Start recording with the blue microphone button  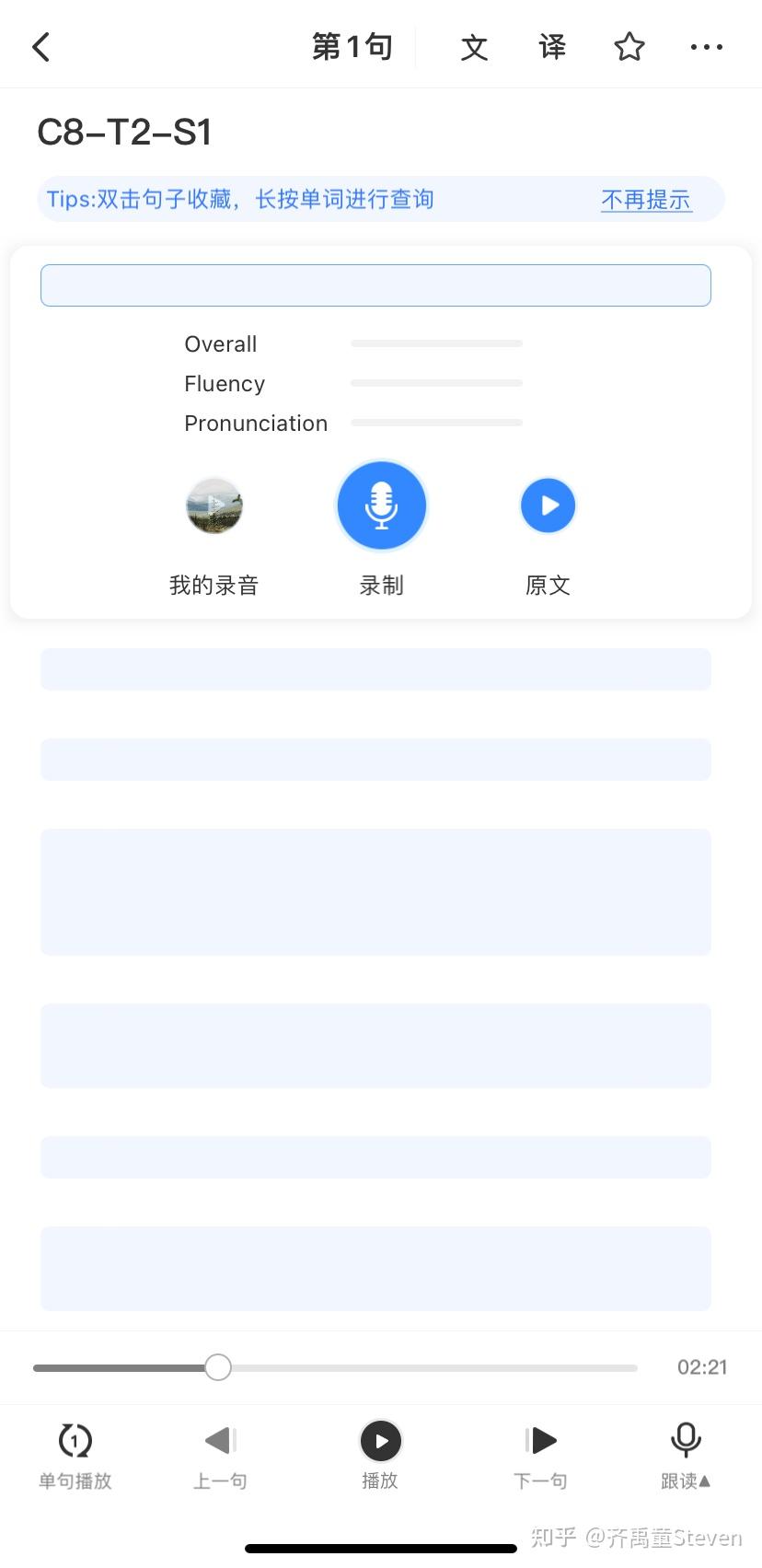381,506
